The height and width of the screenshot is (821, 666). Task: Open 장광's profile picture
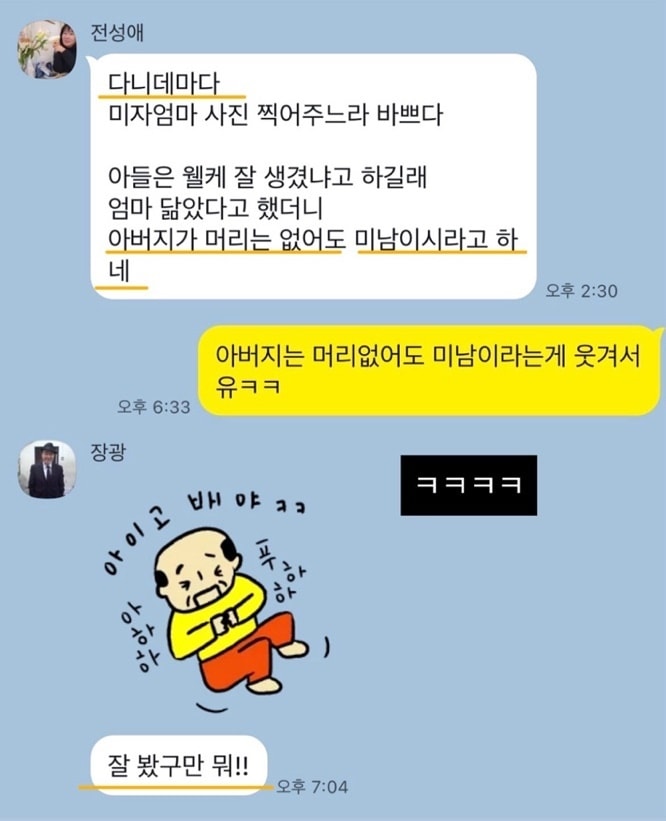[x=47, y=469]
